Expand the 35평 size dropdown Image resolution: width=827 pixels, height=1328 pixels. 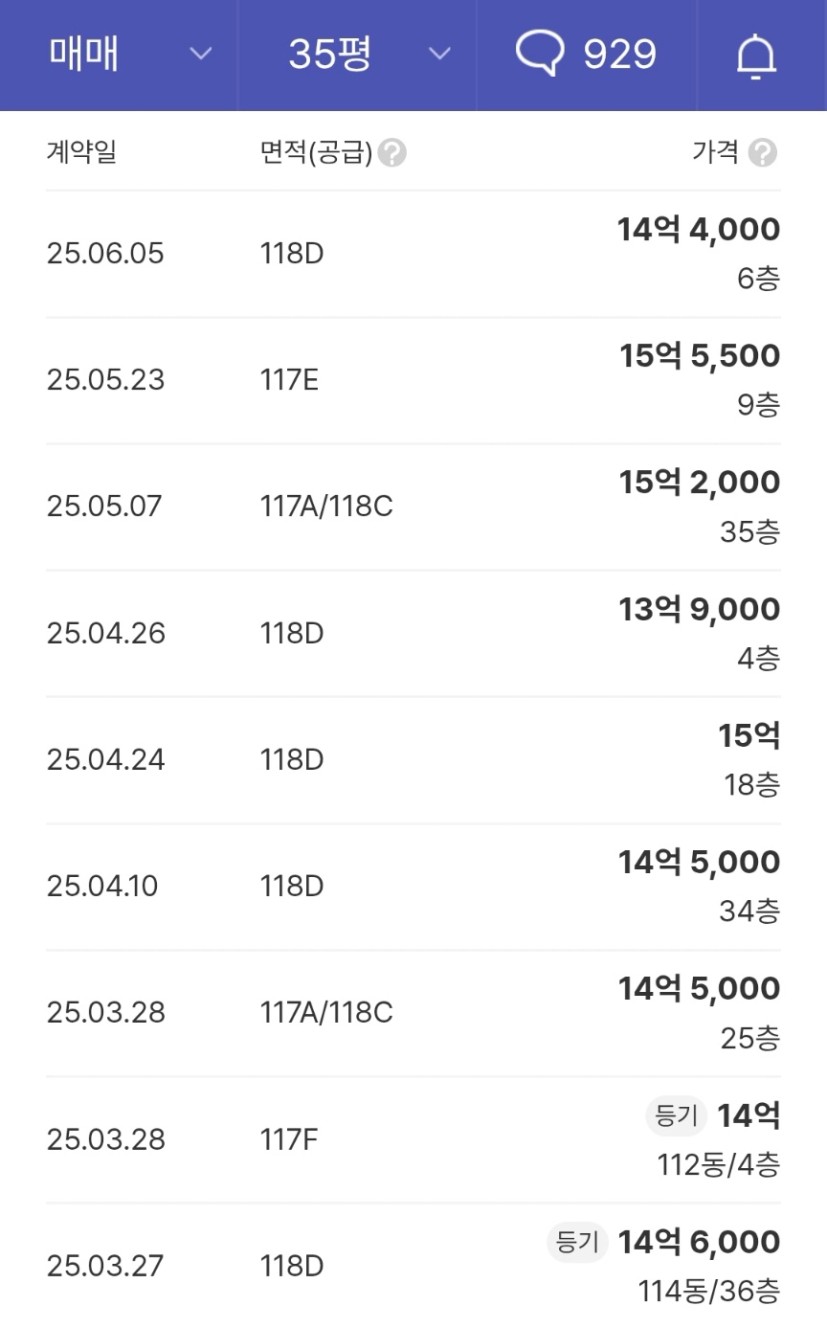357,55
